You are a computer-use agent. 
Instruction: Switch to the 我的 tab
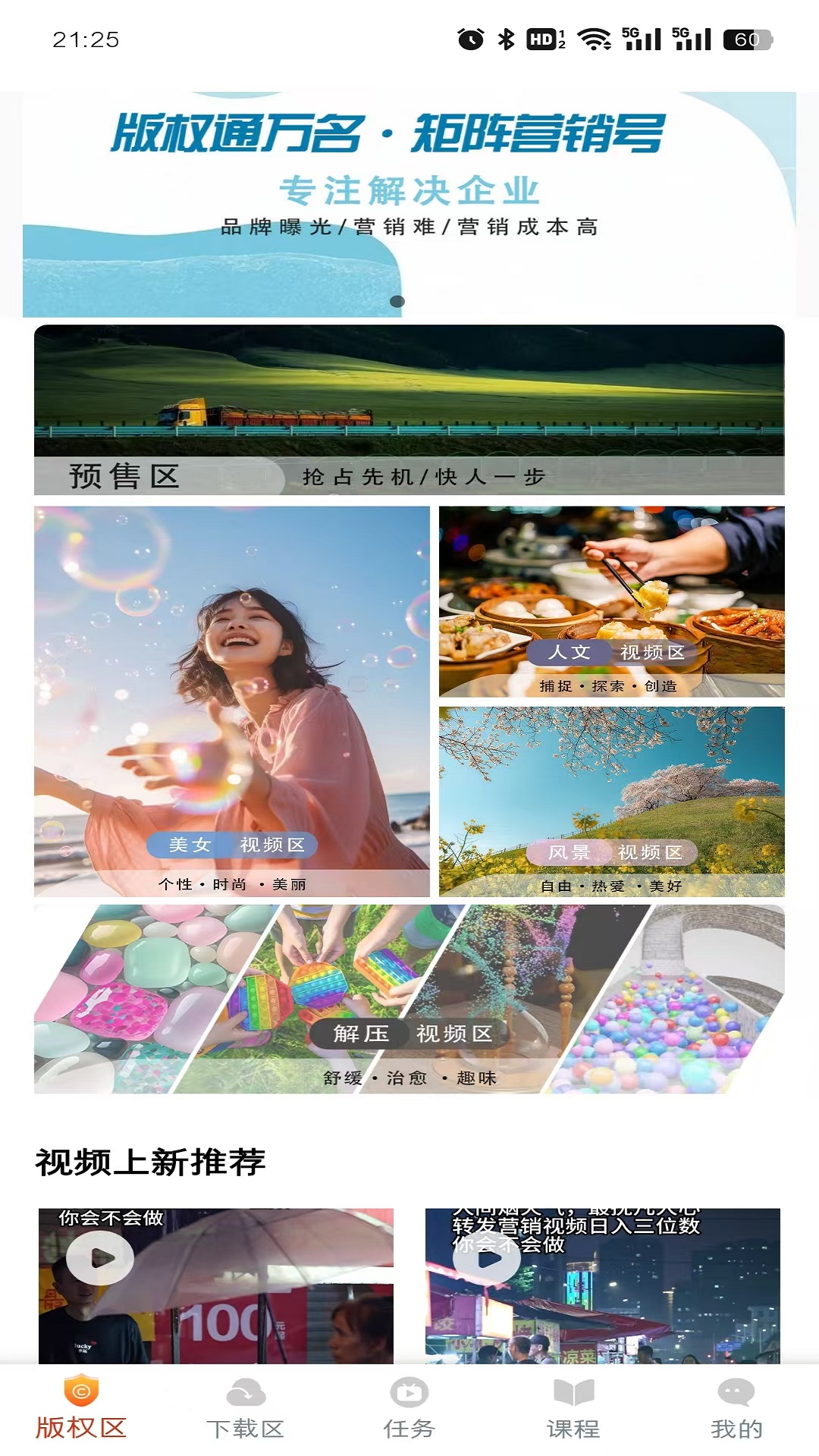[x=736, y=1410]
